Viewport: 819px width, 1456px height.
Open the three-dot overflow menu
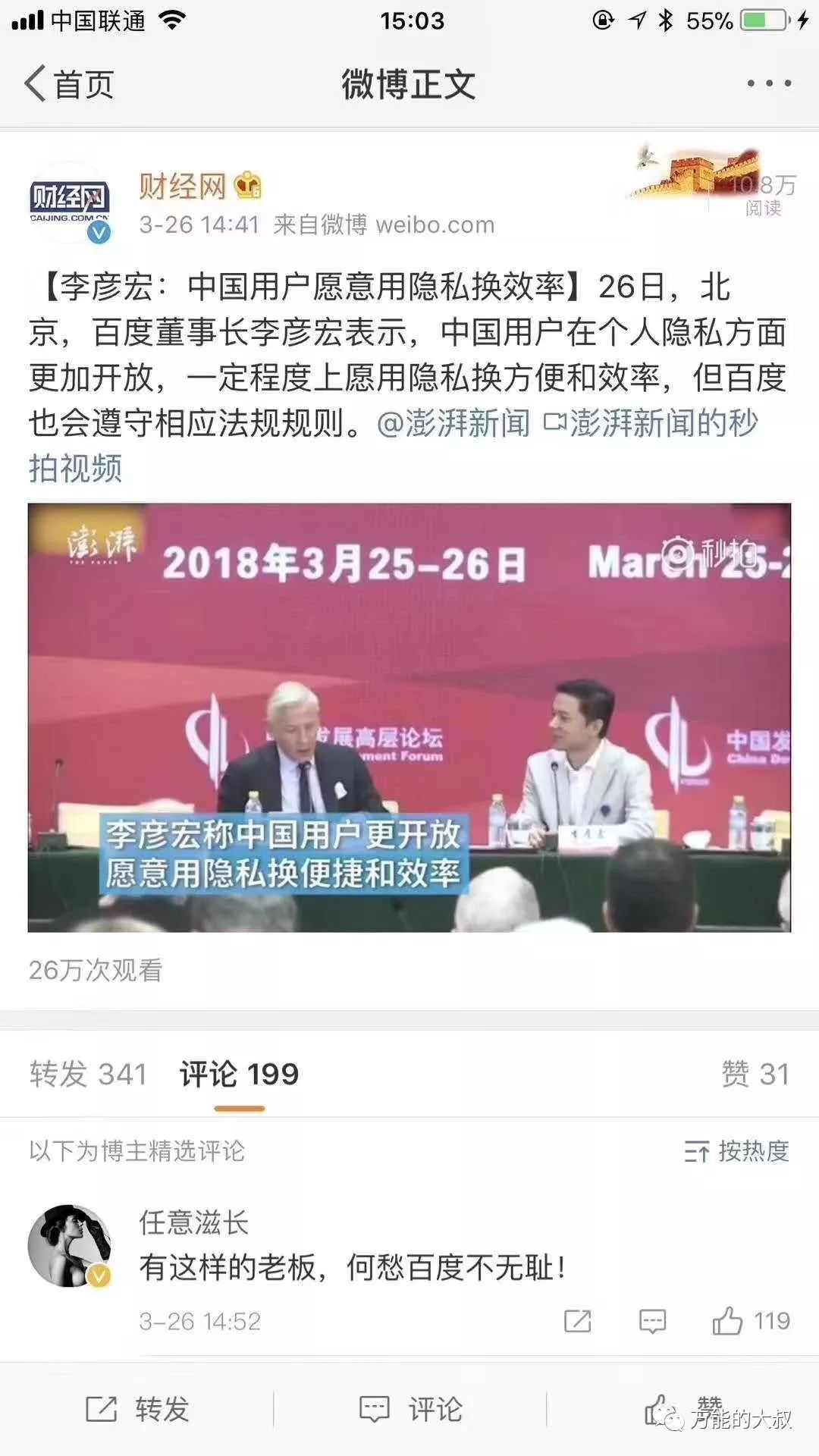pyautogui.click(x=768, y=83)
